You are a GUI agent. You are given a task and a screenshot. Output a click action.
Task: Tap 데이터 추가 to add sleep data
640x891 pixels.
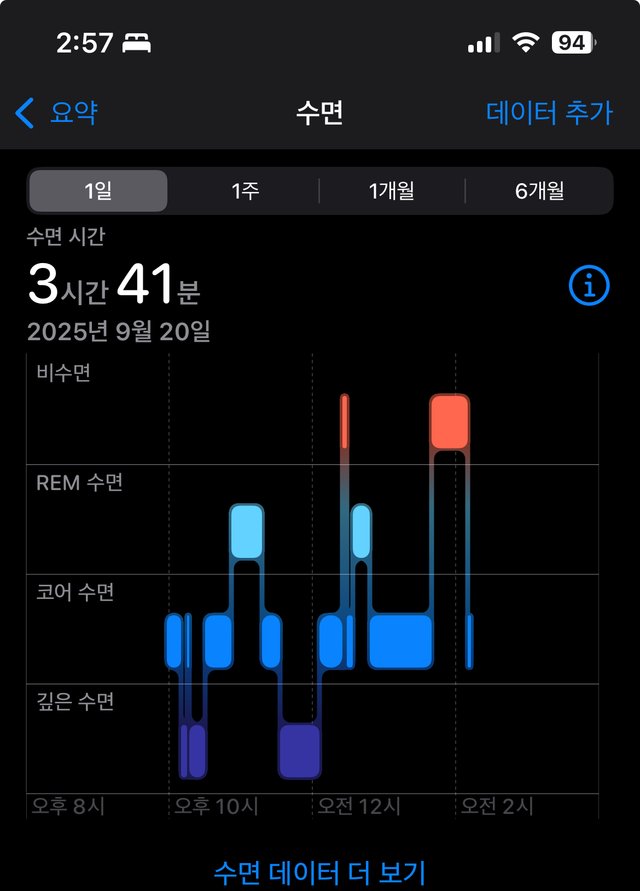pyautogui.click(x=549, y=112)
